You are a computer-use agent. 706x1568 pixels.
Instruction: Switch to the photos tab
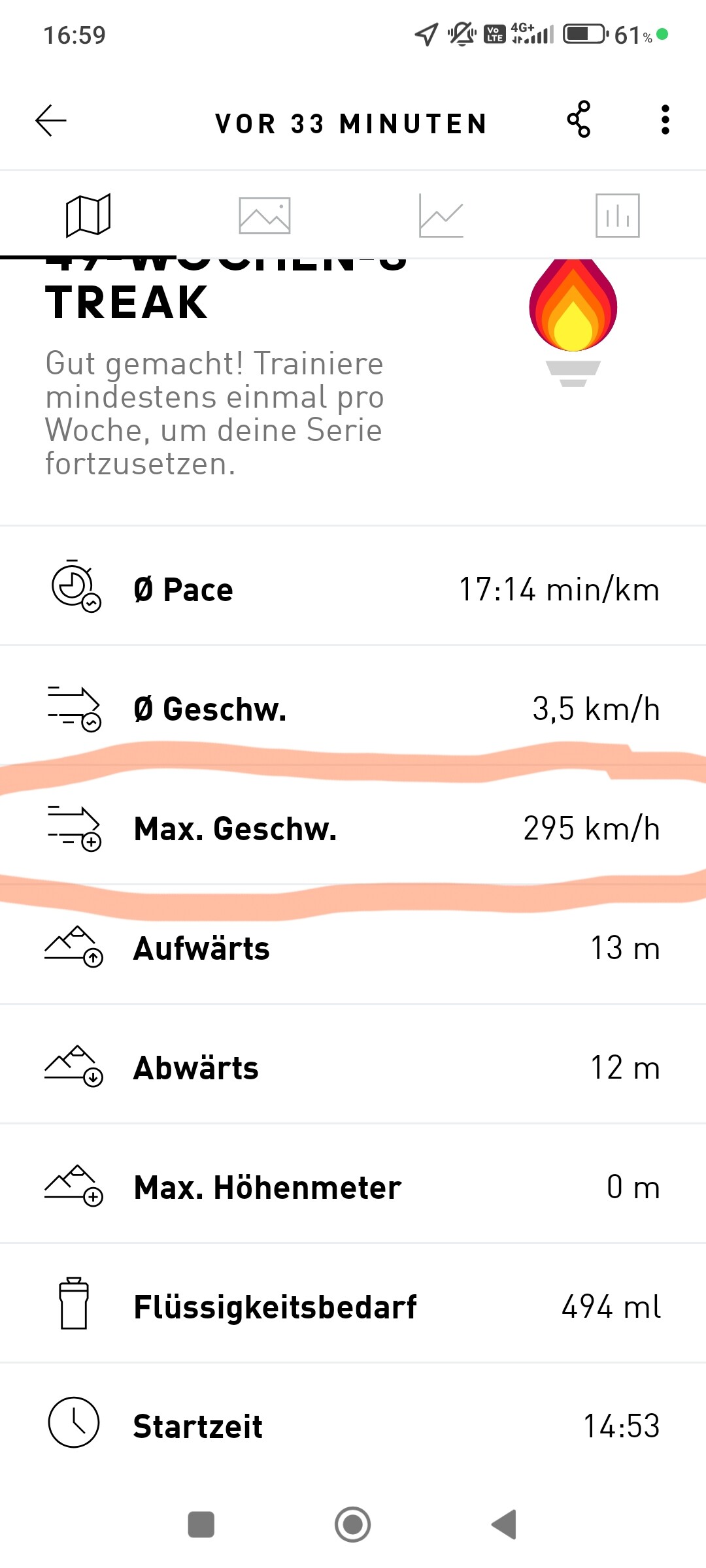pos(265,216)
